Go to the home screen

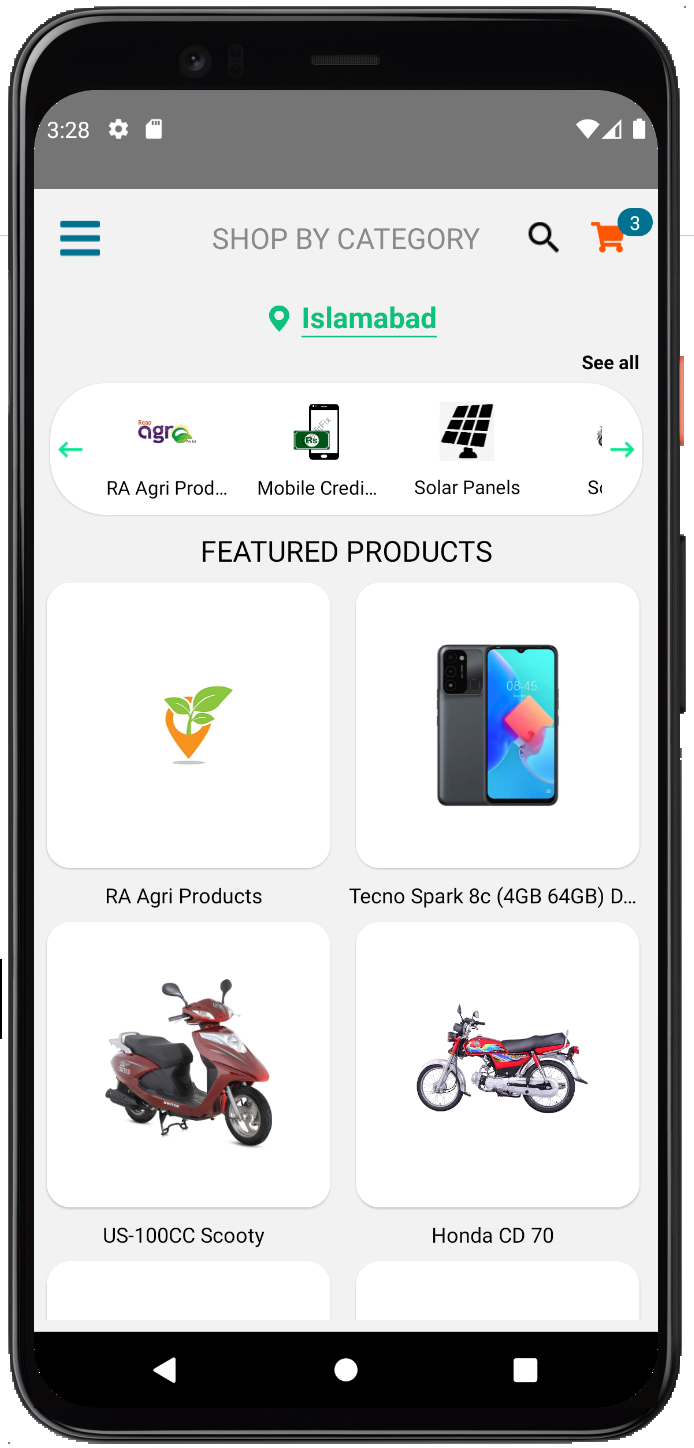346,1370
